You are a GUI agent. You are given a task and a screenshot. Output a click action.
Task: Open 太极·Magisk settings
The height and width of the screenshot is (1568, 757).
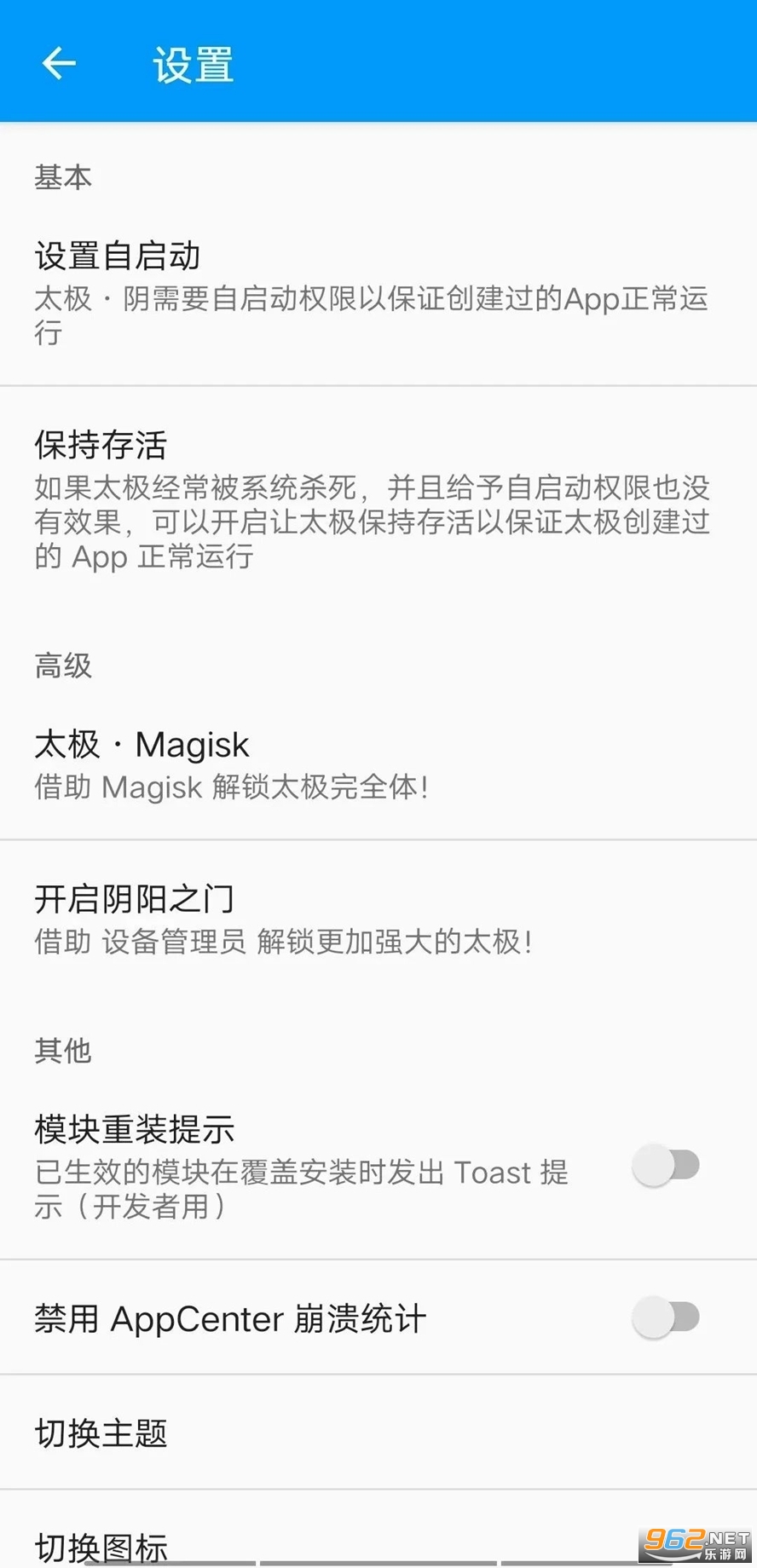(378, 764)
